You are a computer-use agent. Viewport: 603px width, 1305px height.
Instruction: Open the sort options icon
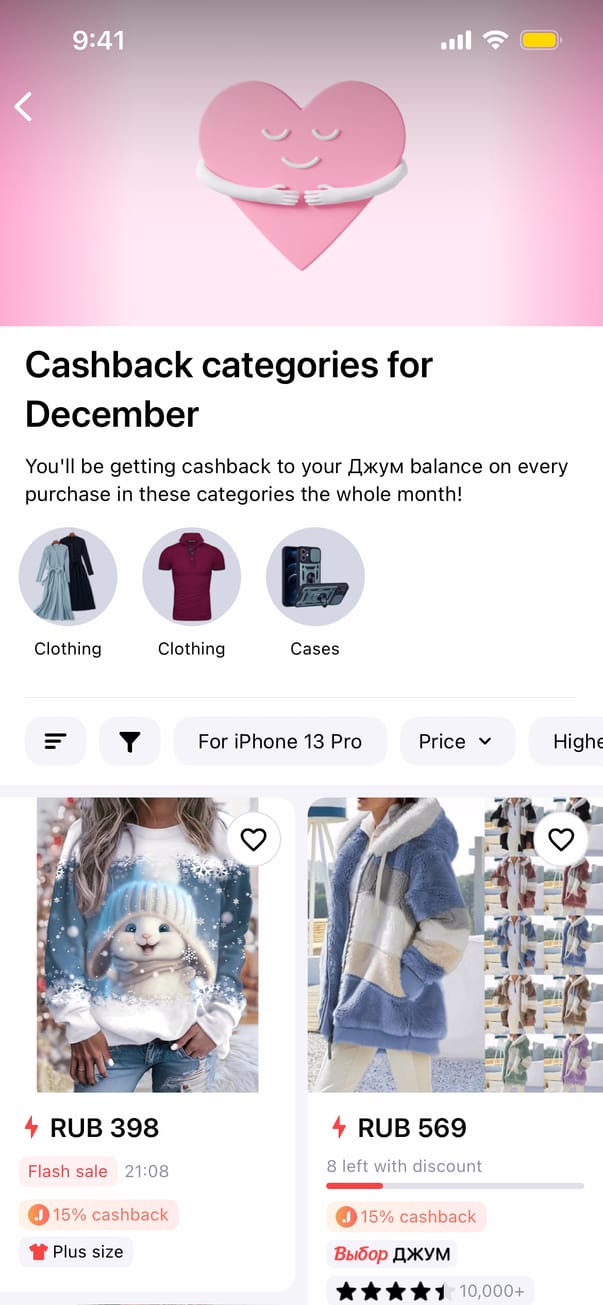(55, 741)
